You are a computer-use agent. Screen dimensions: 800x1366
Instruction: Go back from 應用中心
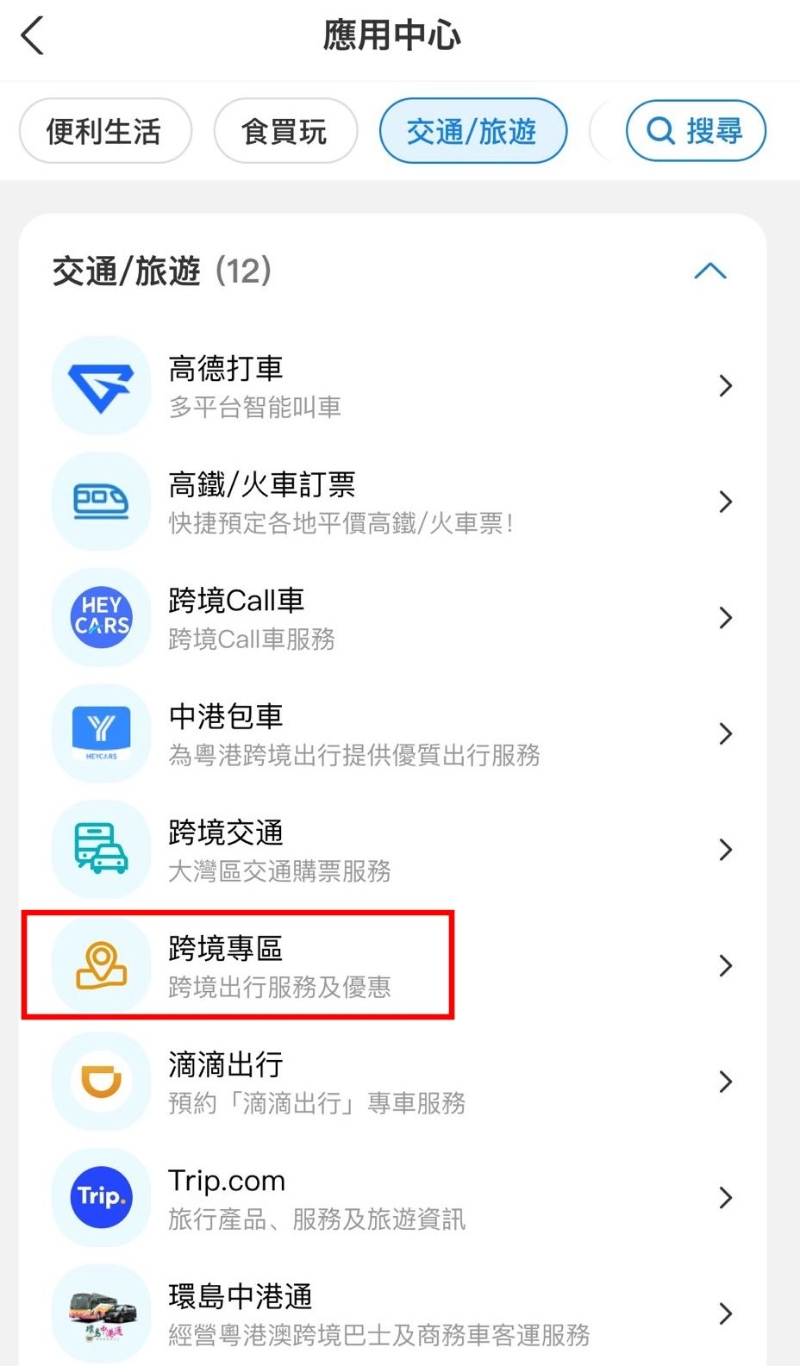(x=33, y=36)
